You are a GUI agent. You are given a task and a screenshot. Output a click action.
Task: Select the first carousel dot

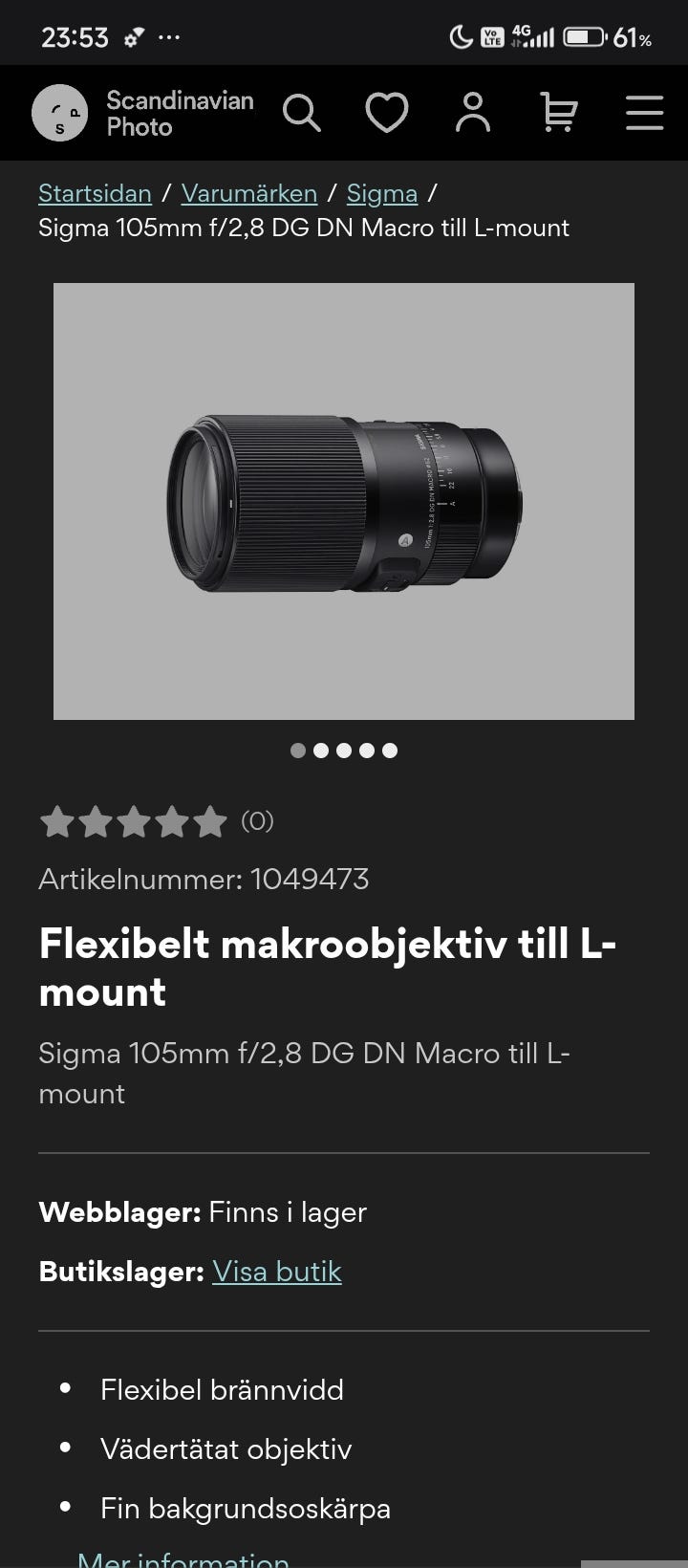click(x=298, y=751)
